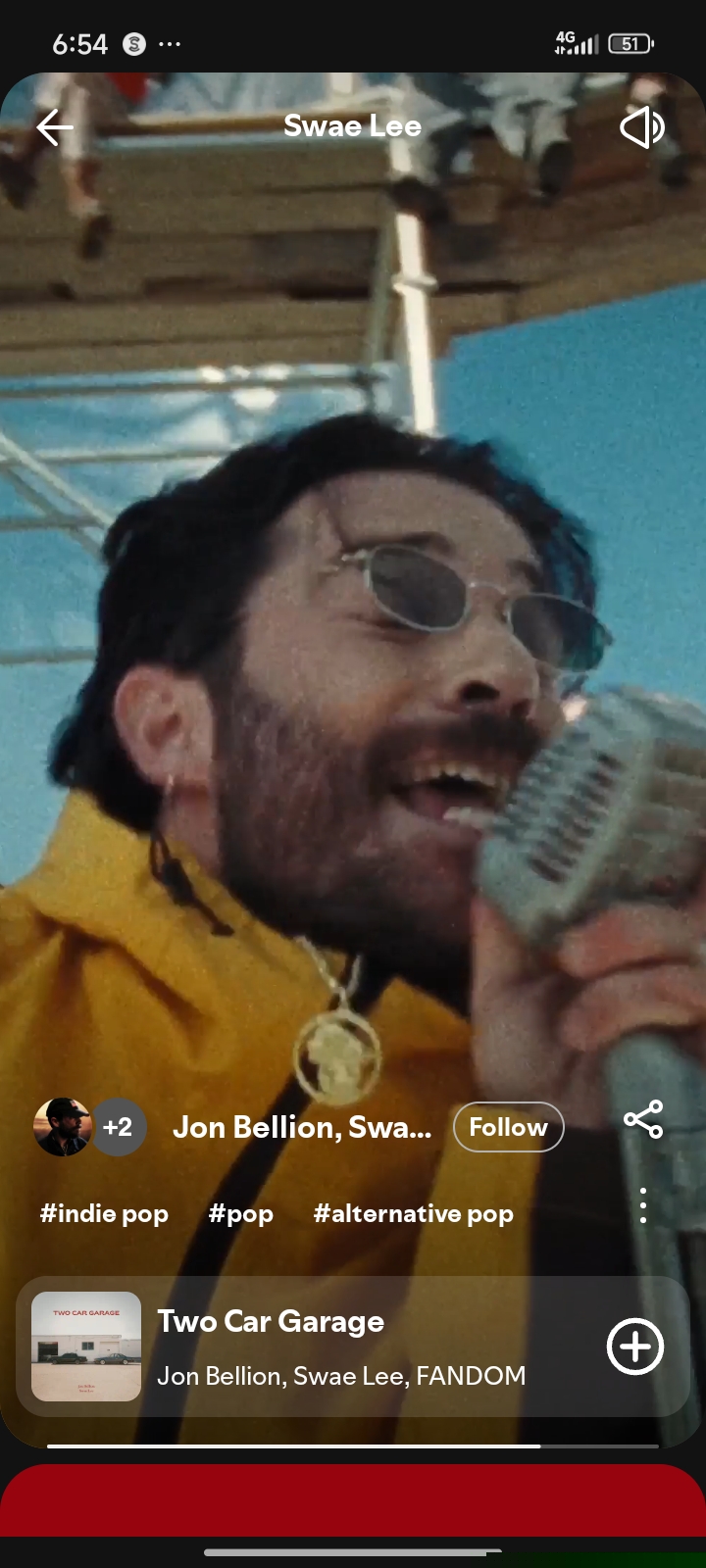Follow Jon Bellion and featured artists

click(x=508, y=1127)
